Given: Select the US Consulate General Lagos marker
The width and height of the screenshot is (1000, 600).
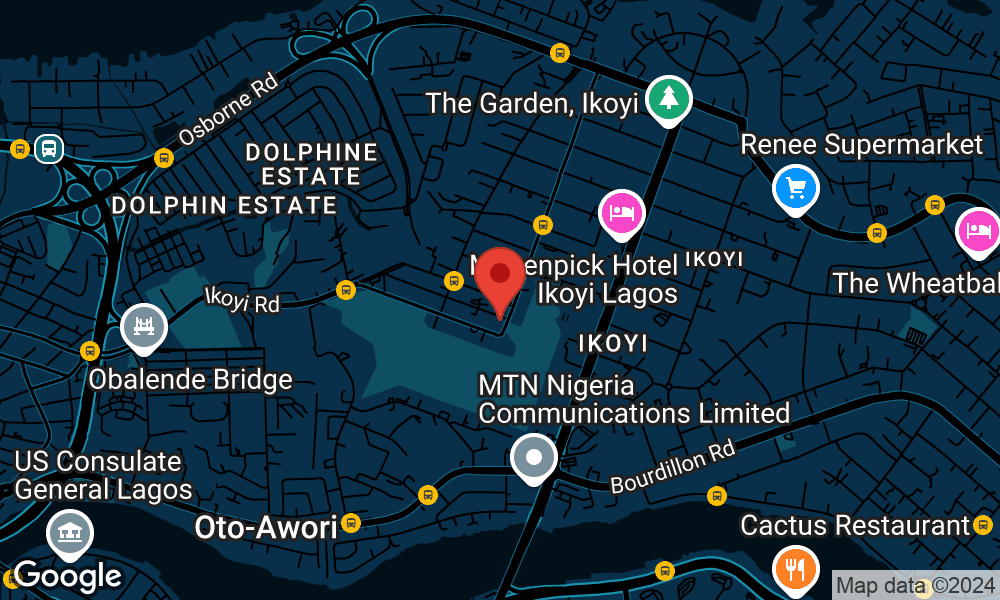Looking at the screenshot, I should tap(69, 533).
